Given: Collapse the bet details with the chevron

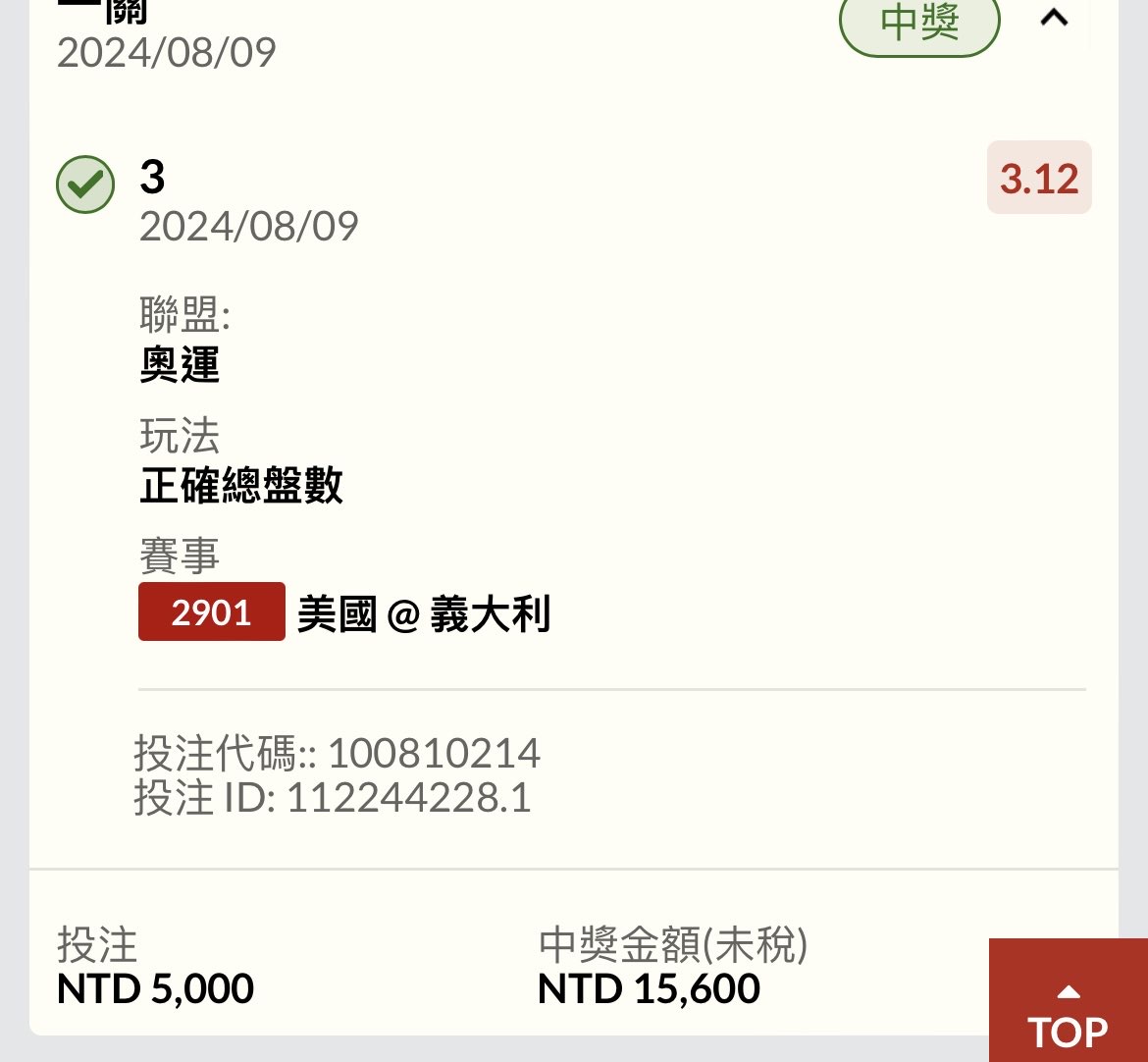Looking at the screenshot, I should 1054,18.
